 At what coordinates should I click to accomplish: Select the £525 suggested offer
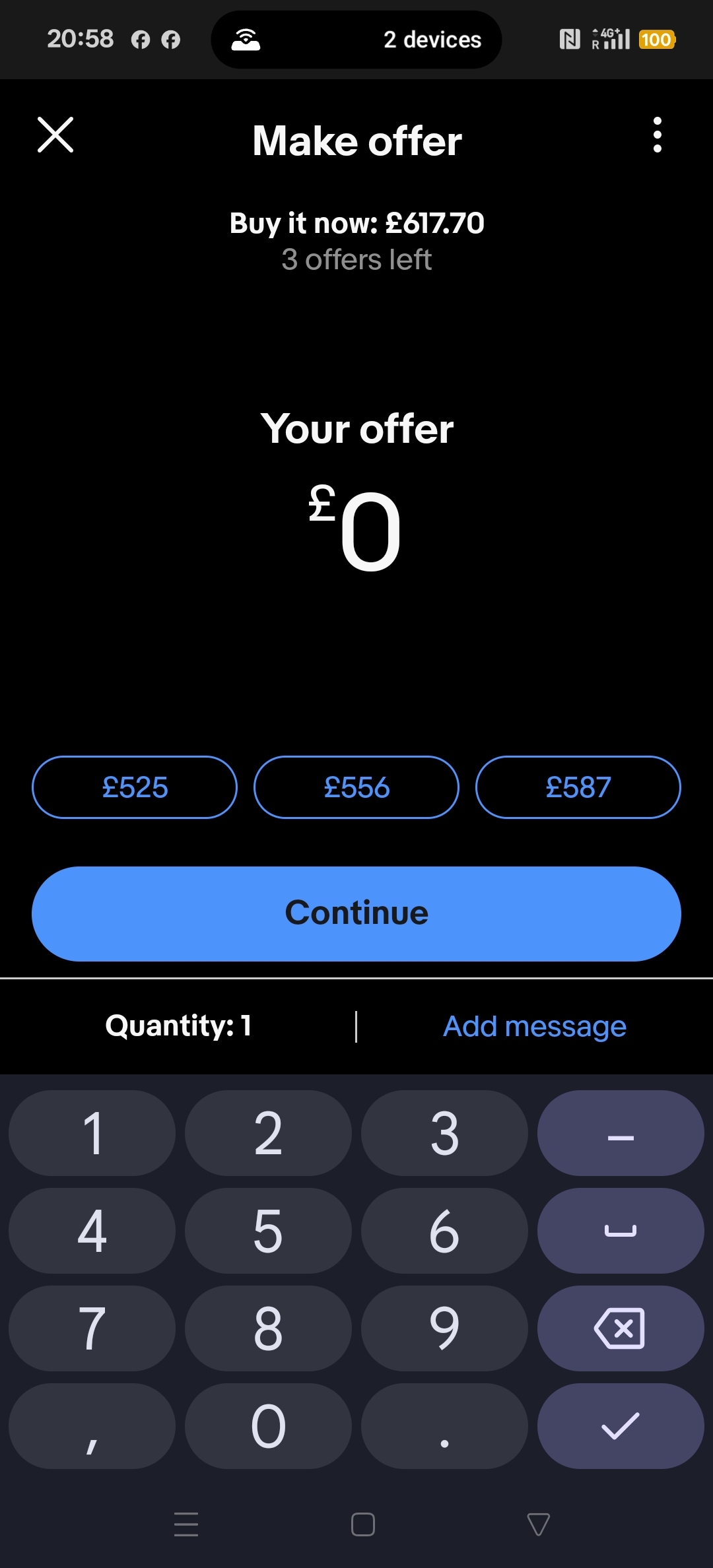[x=135, y=787]
